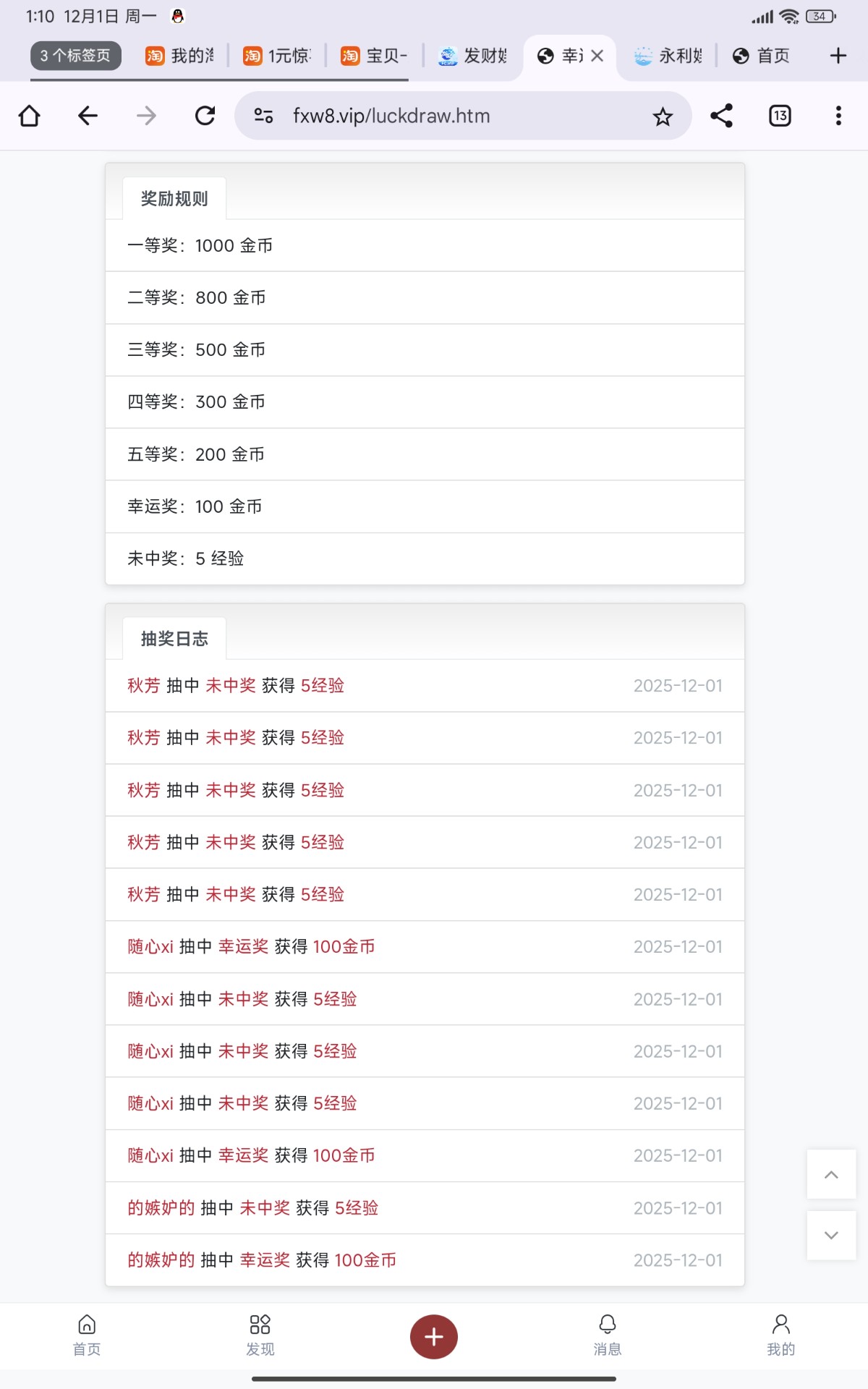Image resolution: width=868 pixels, height=1389 pixels.
Task: Switch to the 1元惊 browser tab
Action: point(278,56)
